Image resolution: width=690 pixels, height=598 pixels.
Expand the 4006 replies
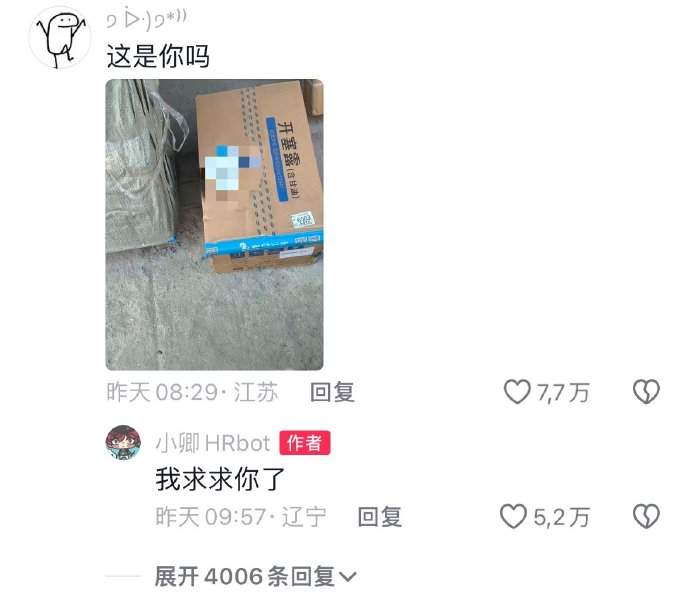[x=255, y=577]
